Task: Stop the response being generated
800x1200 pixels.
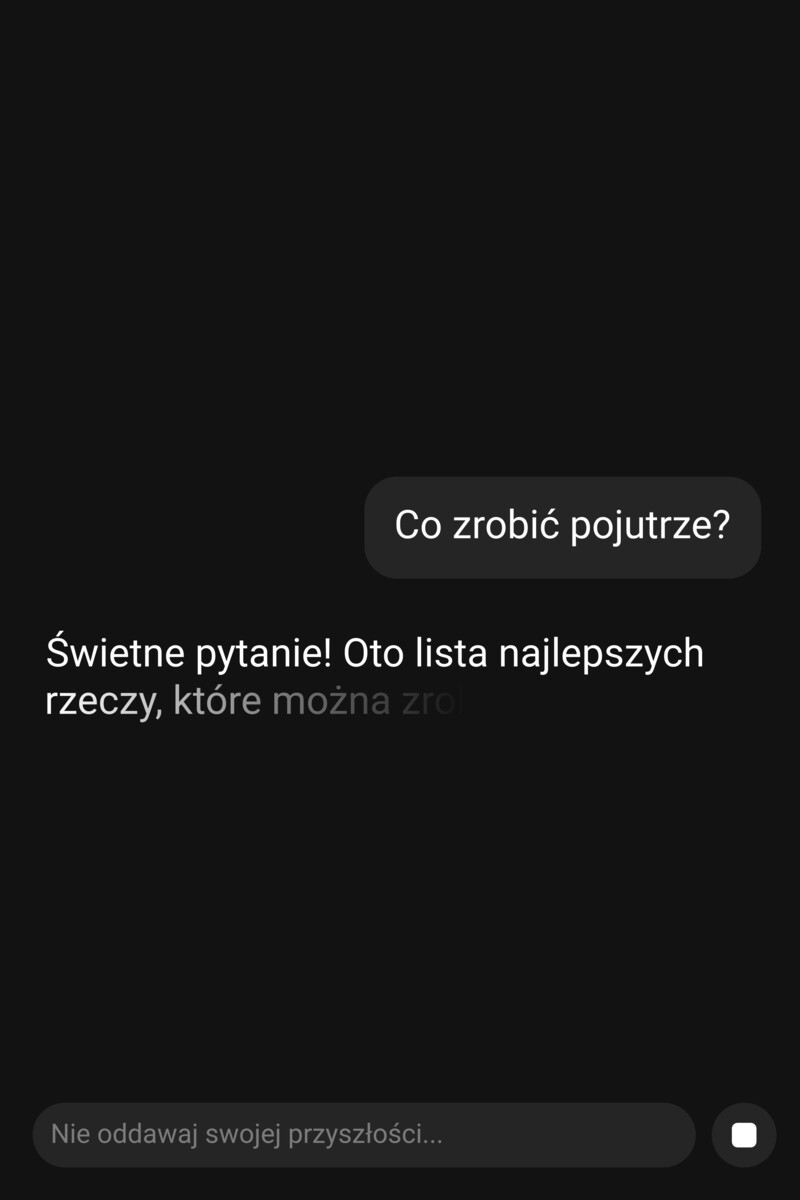Action: (743, 1135)
